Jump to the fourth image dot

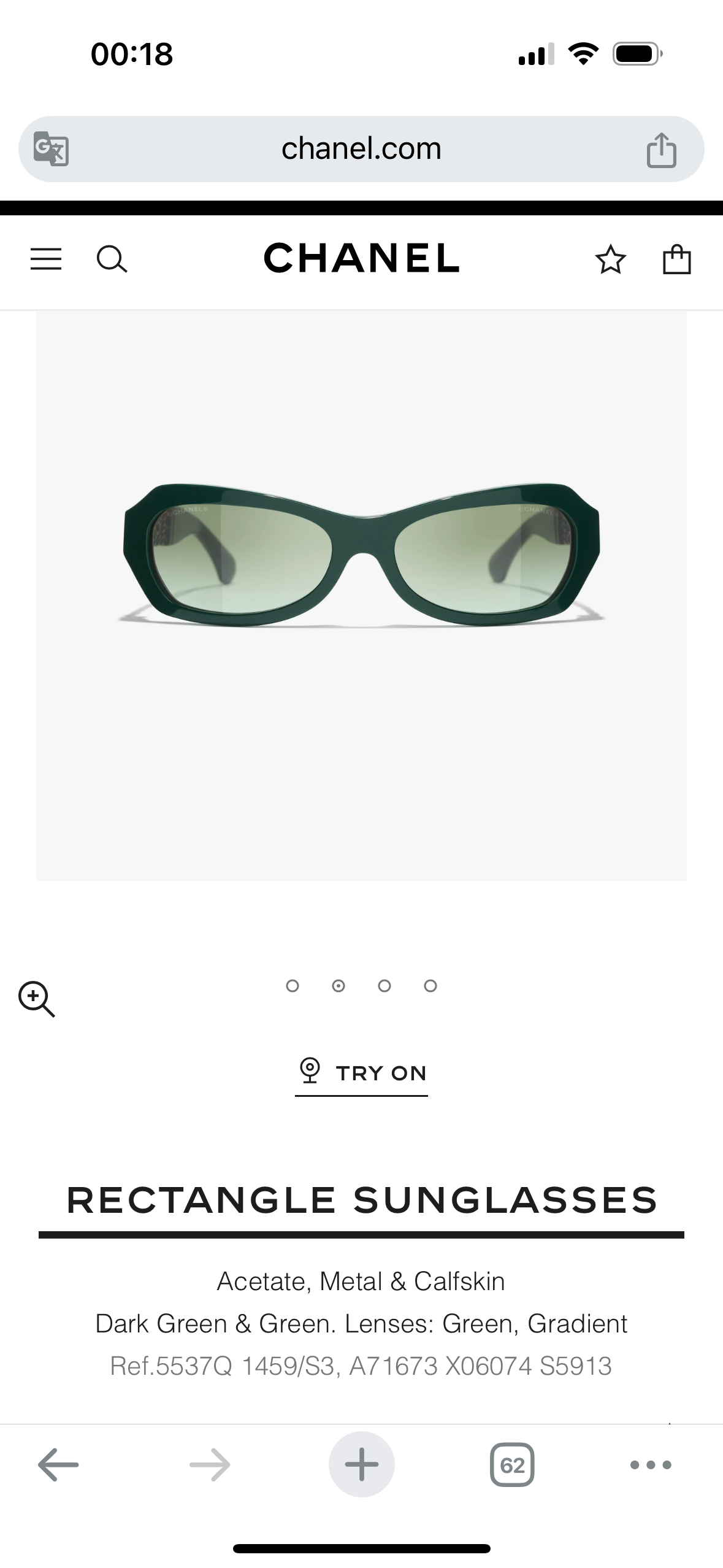coord(430,986)
